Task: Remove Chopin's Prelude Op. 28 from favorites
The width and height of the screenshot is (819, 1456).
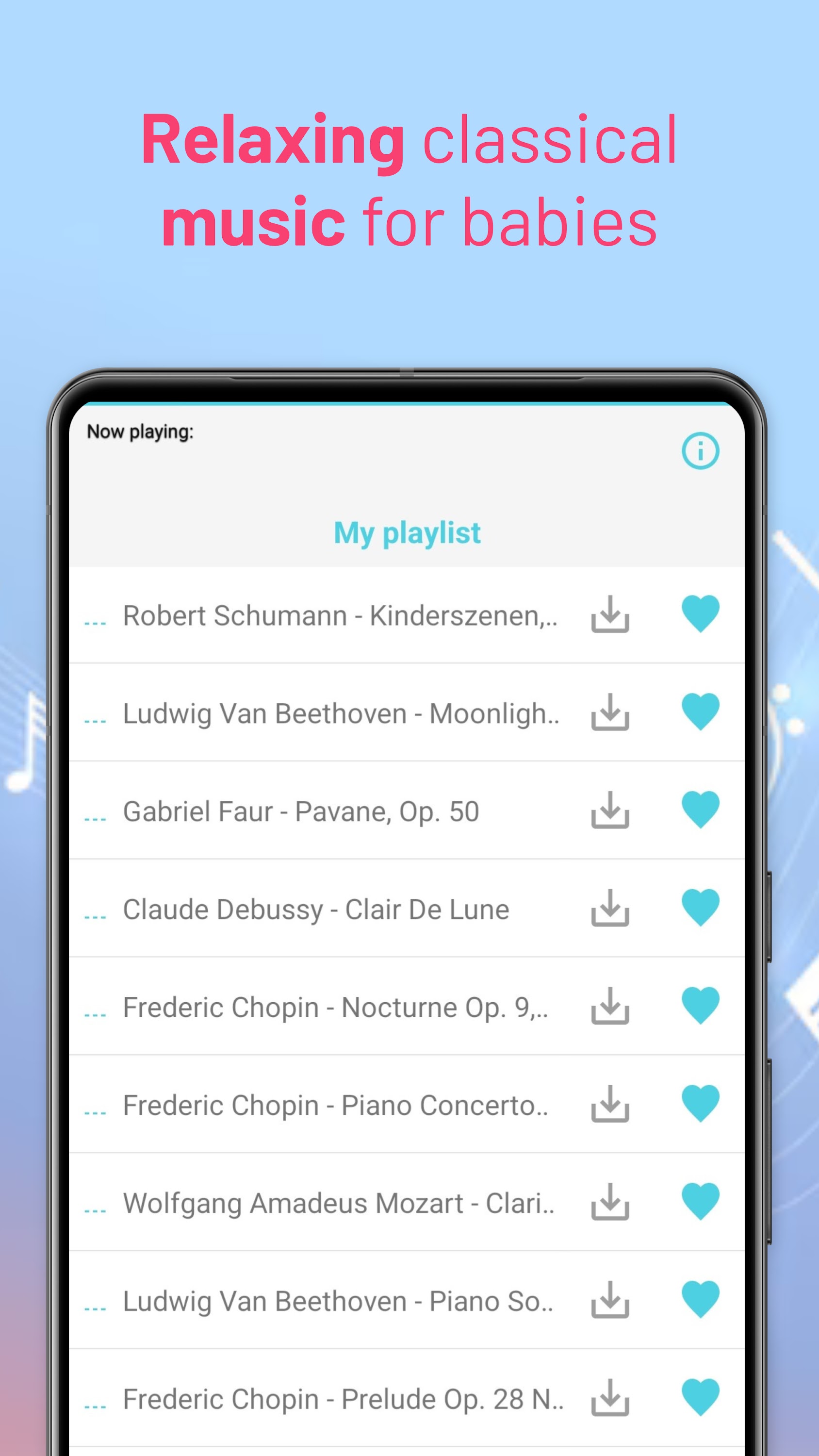Action: [x=701, y=1398]
